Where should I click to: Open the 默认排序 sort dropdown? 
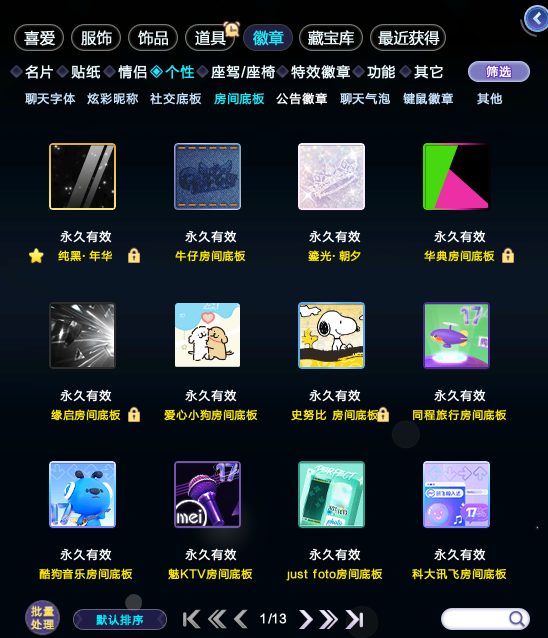pos(120,620)
